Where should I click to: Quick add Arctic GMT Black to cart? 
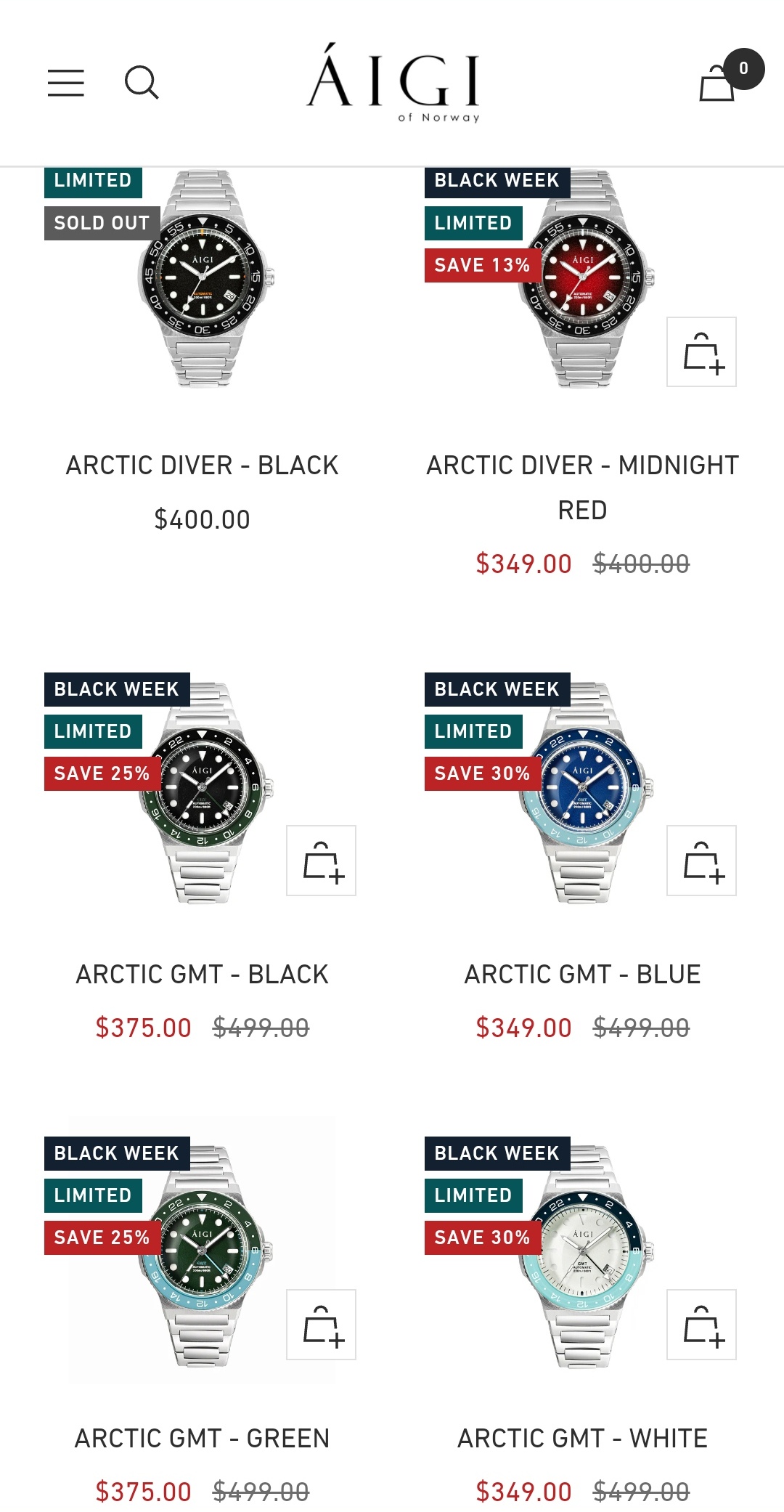321,861
